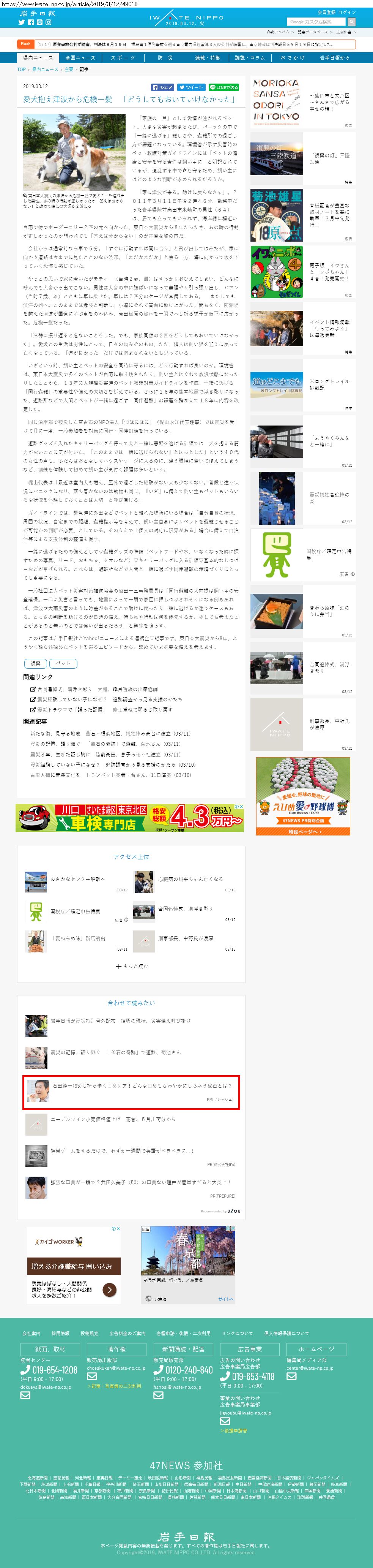The height and width of the screenshot is (1568, 373).
Task: Tap the 復興 tag chip
Action: click(x=36, y=663)
